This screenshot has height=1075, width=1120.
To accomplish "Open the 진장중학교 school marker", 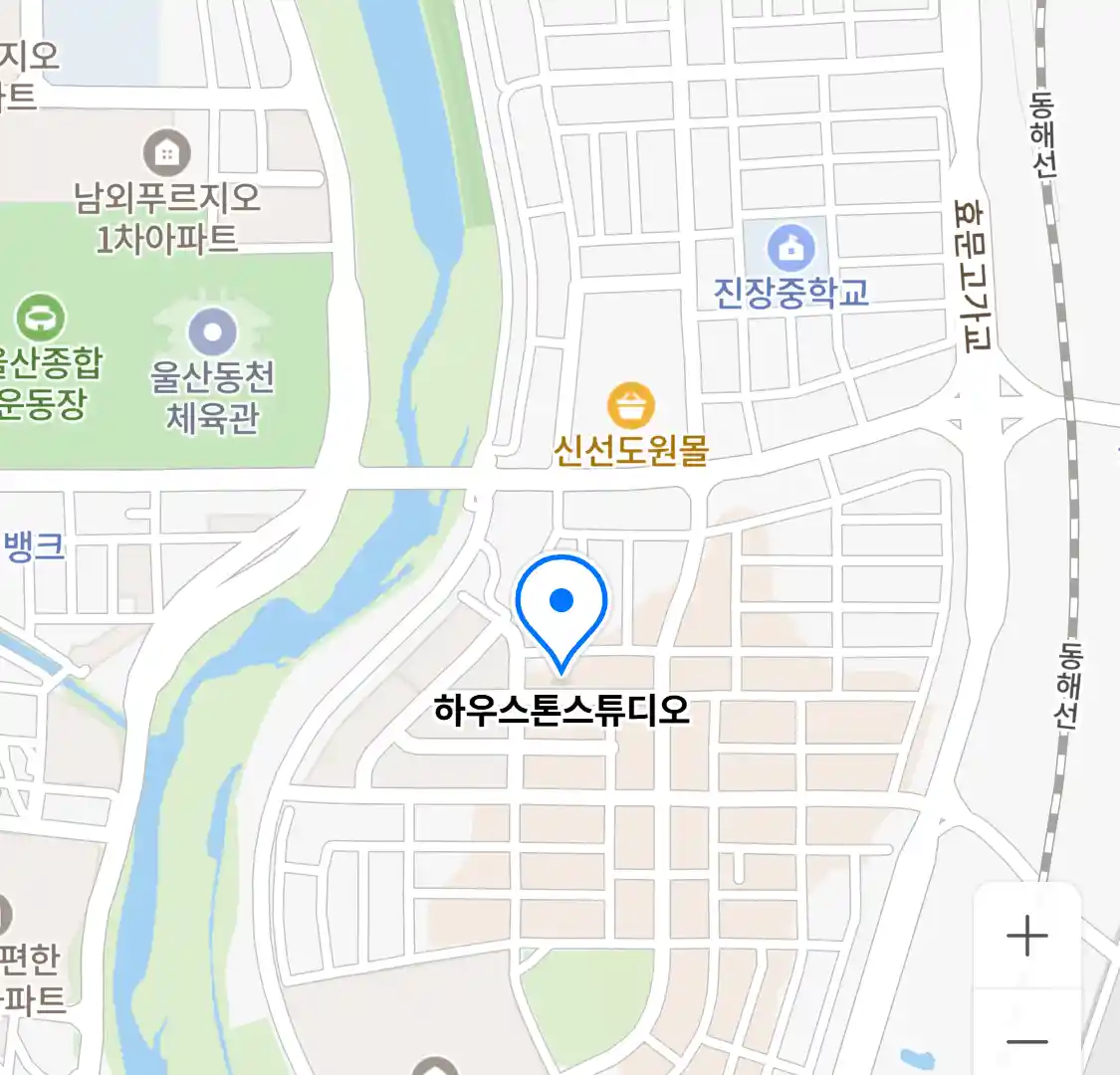I will coord(791,249).
